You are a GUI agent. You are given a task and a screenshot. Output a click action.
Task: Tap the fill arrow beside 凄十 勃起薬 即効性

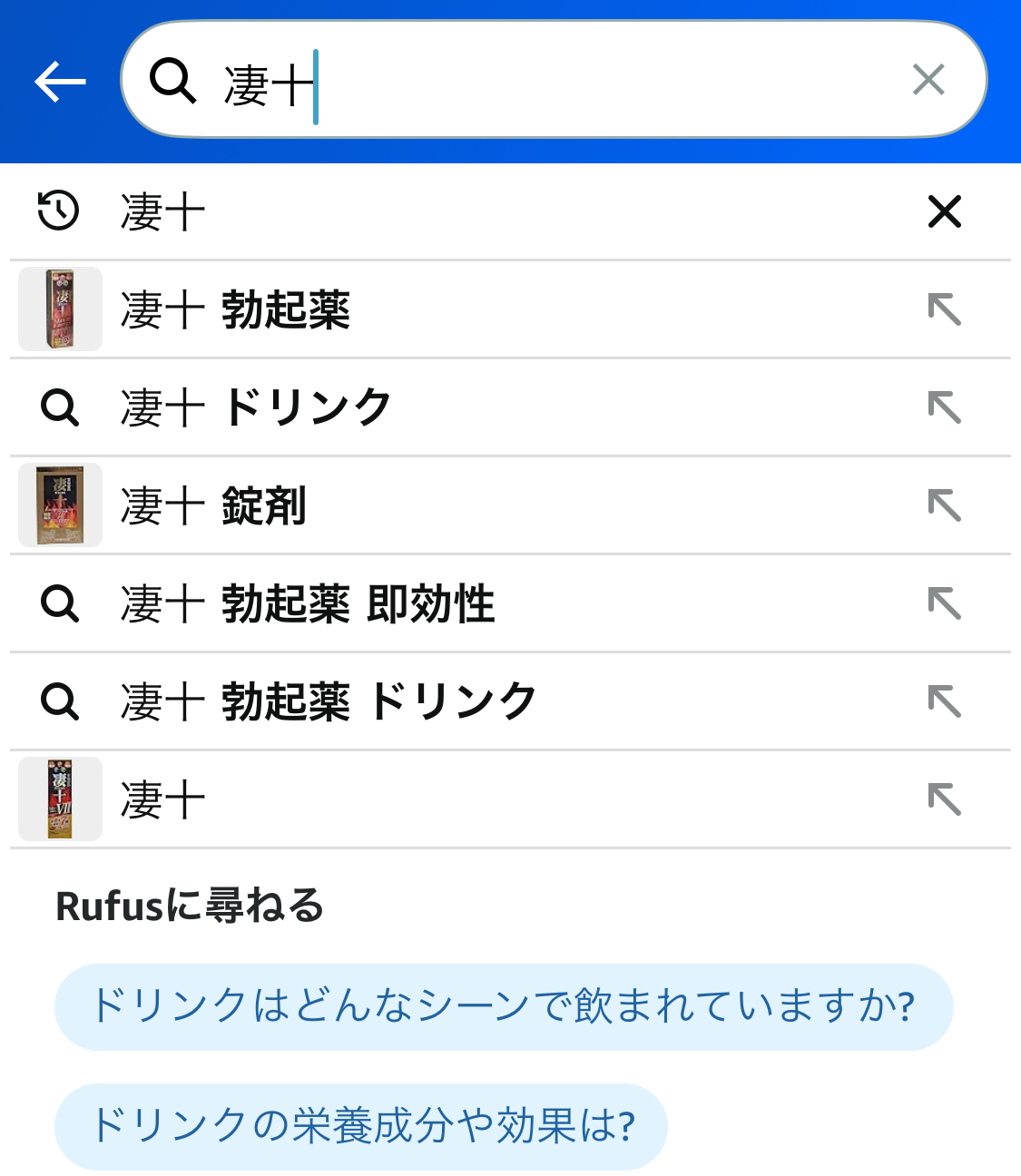(945, 603)
